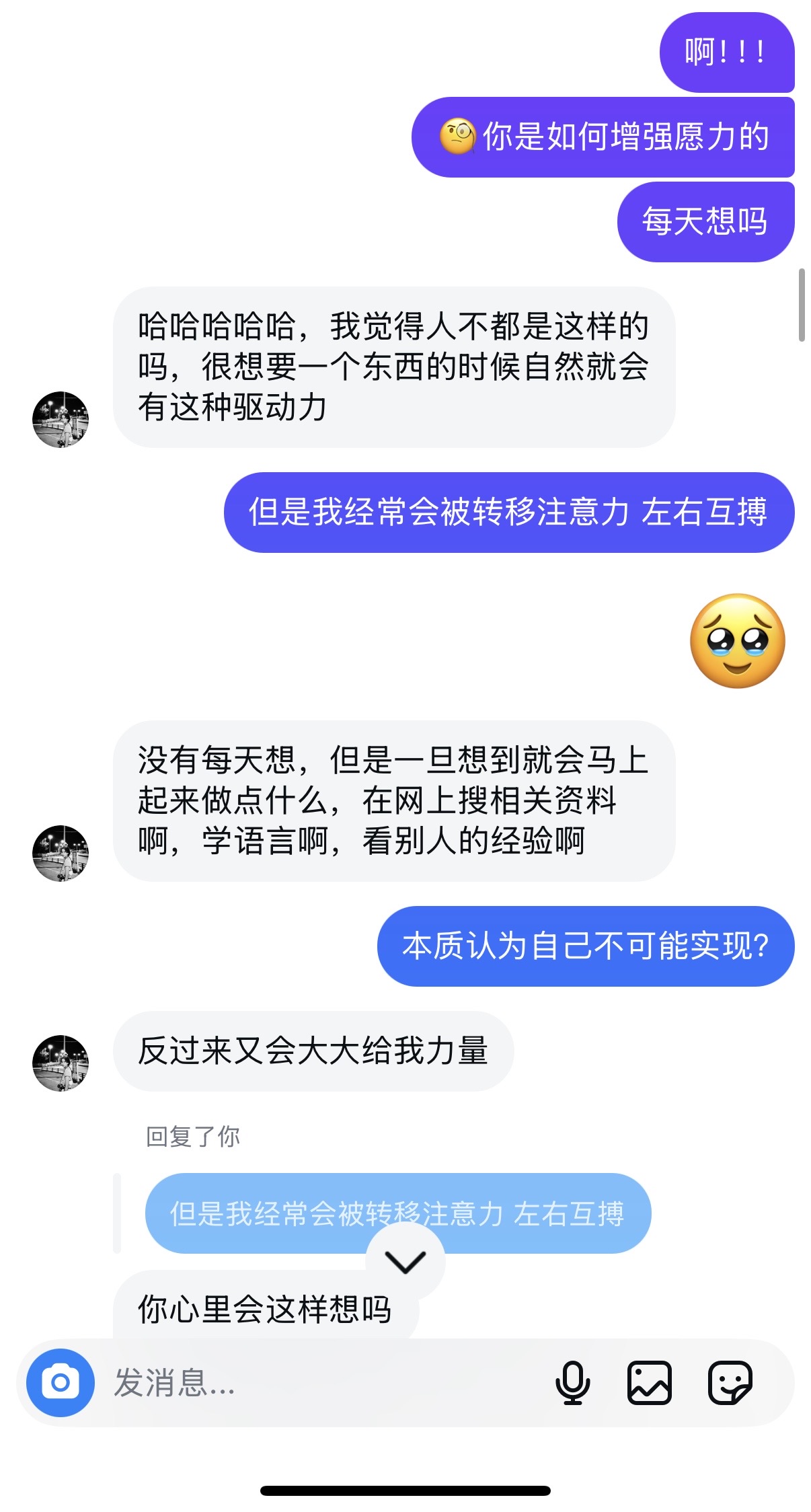The height and width of the screenshot is (1512, 811).
Task: Open sender's avatar beside 反过来又会大大给我力量
Action: [61, 1063]
